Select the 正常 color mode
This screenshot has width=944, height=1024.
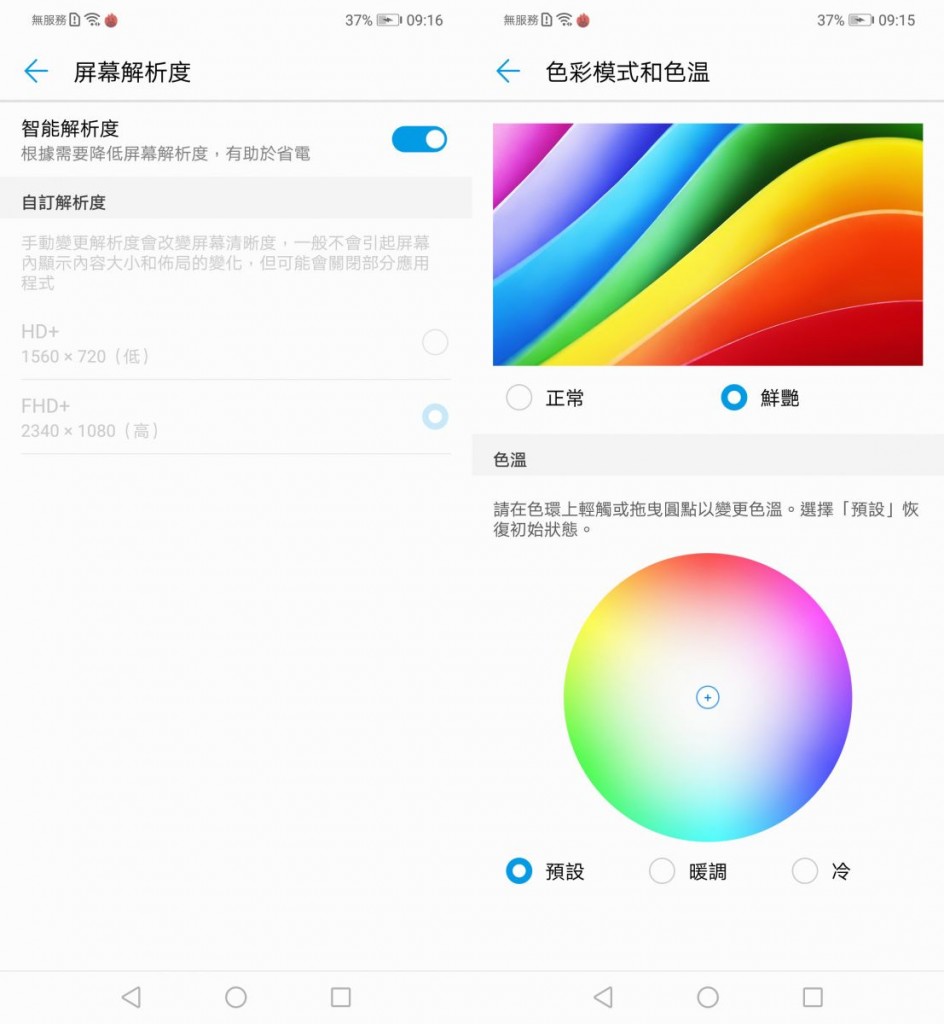pyautogui.click(x=519, y=398)
